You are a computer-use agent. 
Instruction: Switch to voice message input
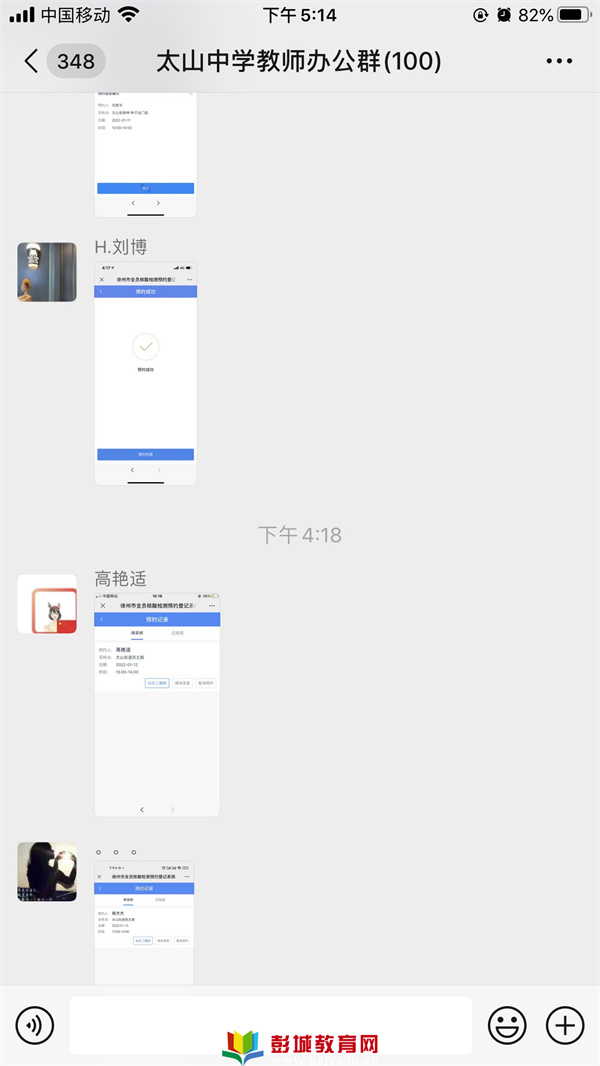pos(35,1025)
